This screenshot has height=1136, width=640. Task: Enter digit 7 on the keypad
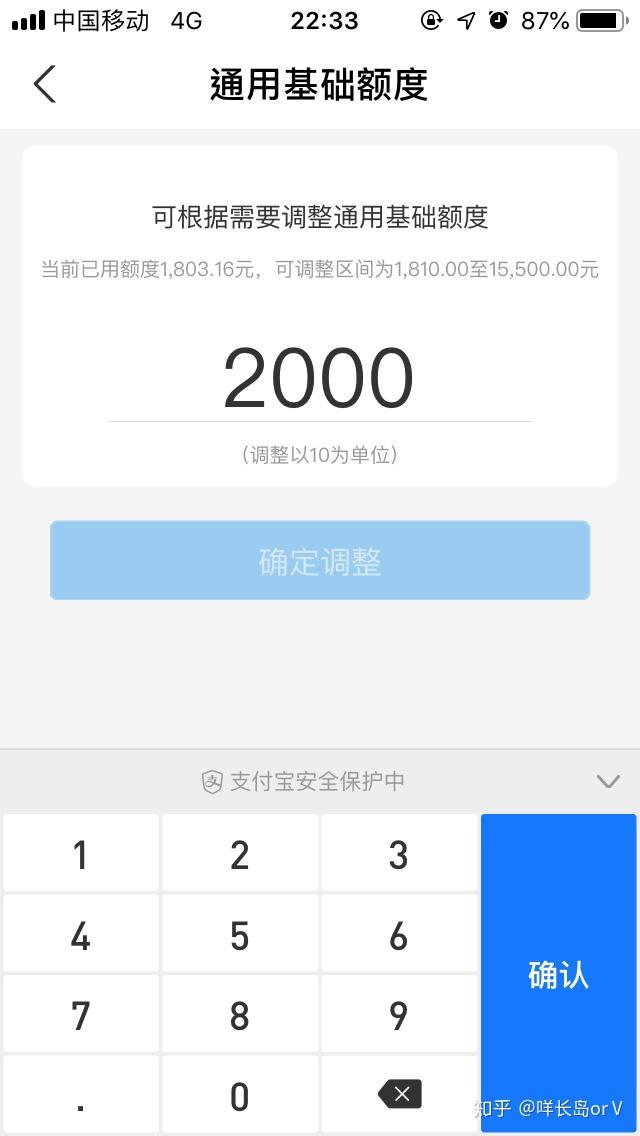(81, 1015)
